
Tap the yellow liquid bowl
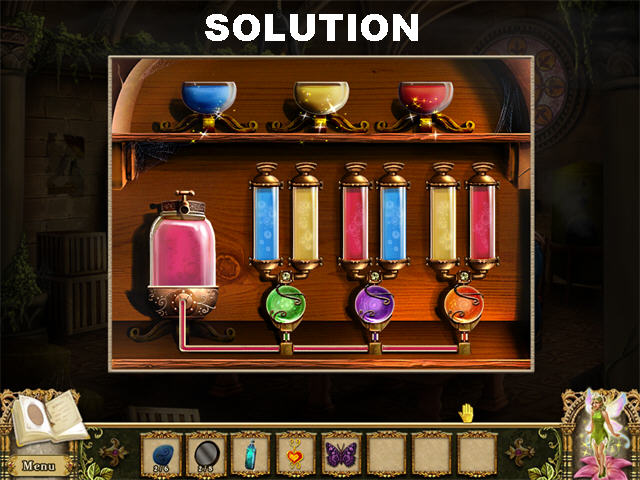click(x=320, y=101)
